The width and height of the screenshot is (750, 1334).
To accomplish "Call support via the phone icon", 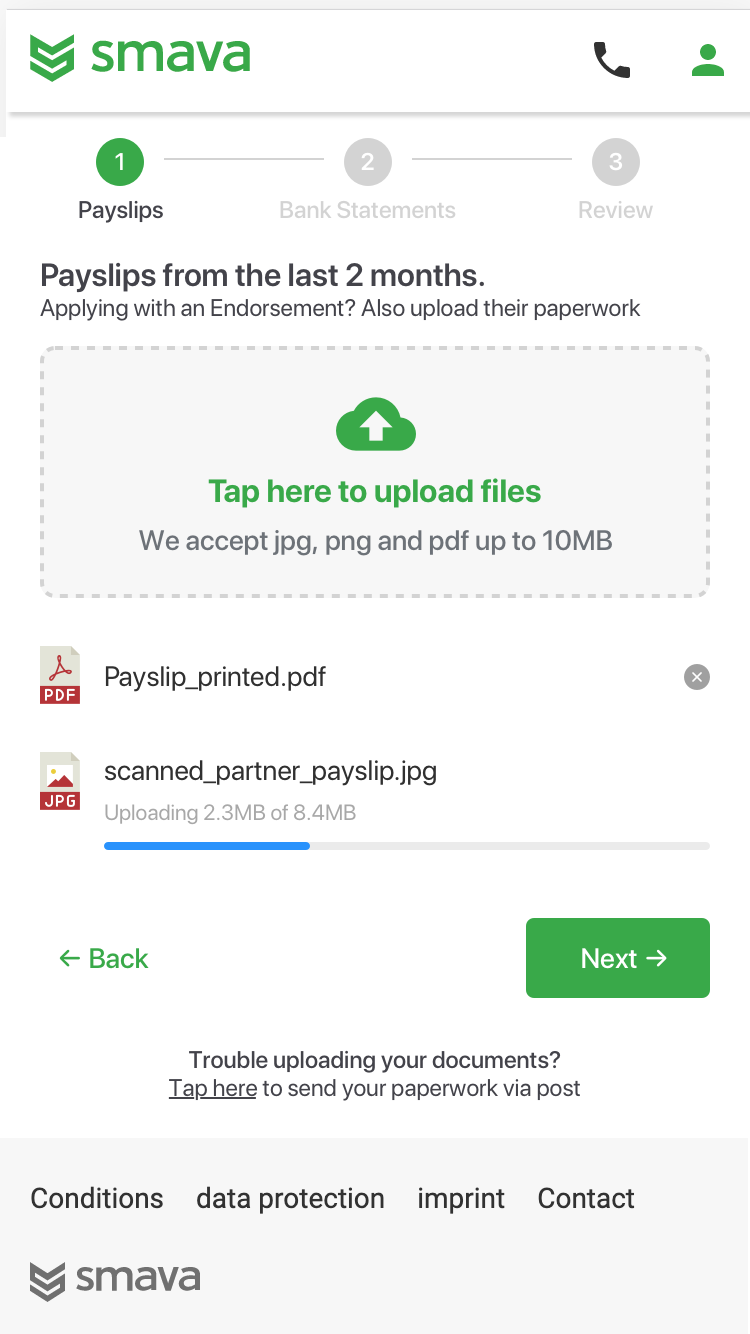I will tap(612, 60).
